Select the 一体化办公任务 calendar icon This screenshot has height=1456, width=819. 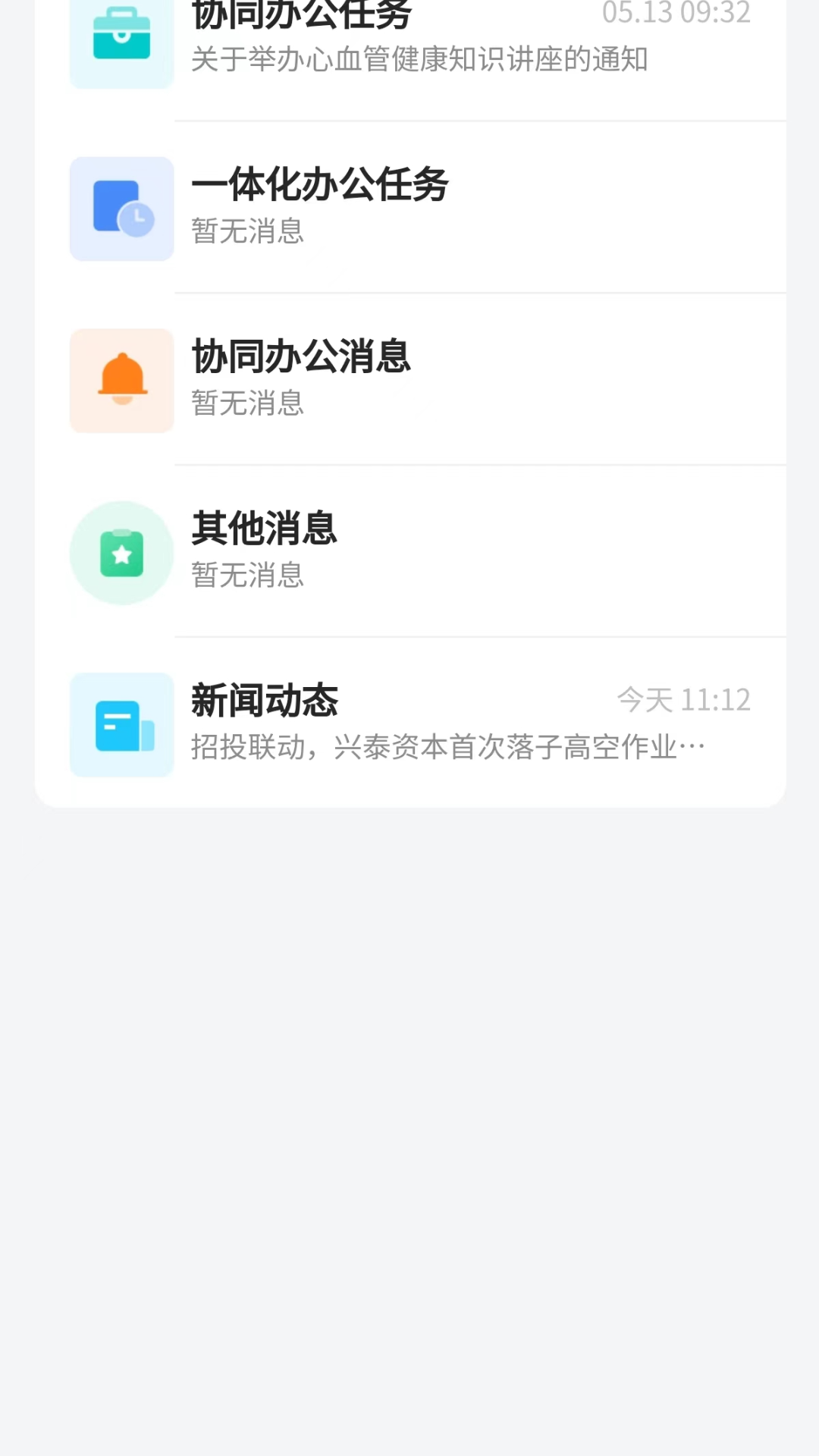coord(121,209)
